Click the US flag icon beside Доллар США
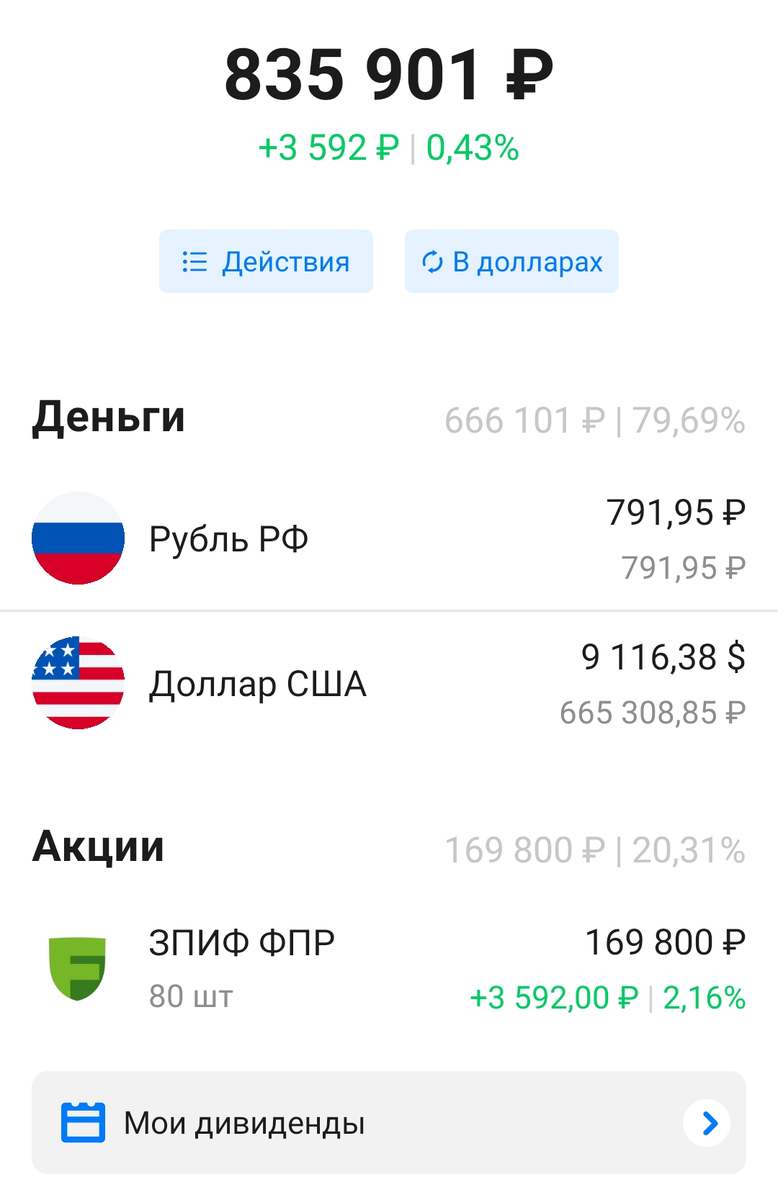The height and width of the screenshot is (1200, 778). pyautogui.click(x=78, y=682)
